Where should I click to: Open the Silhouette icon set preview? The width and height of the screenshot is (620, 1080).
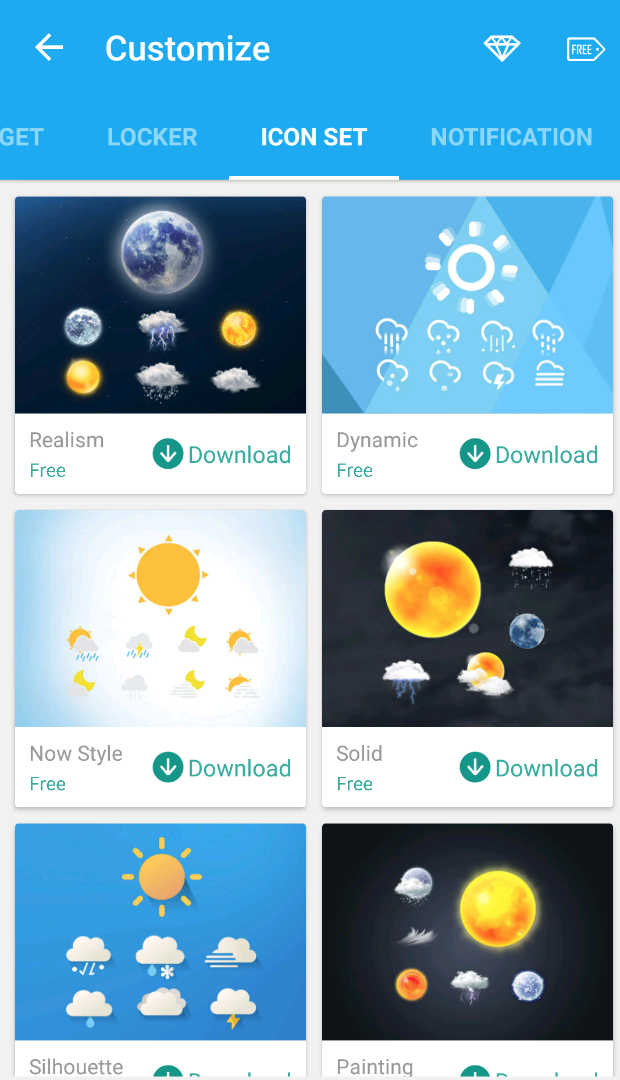pos(160,932)
